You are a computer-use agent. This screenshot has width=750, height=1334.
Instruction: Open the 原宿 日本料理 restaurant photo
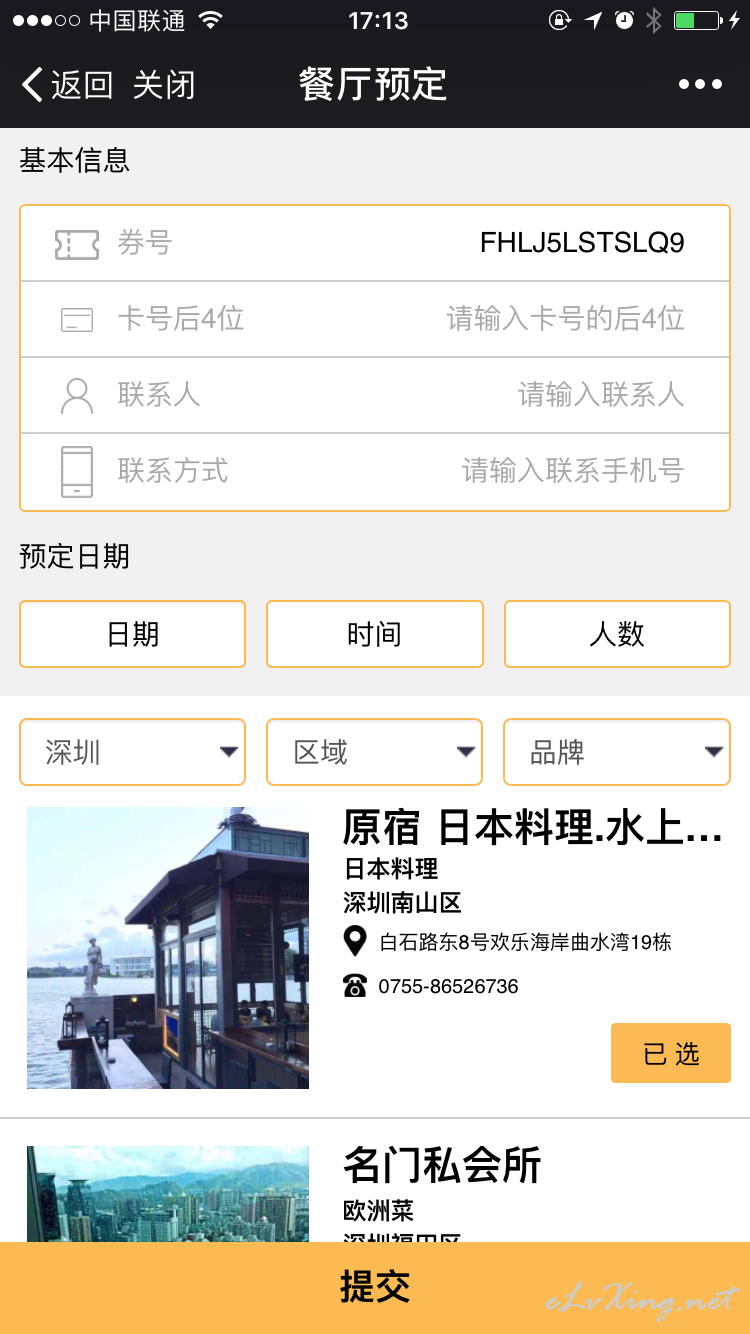[x=168, y=948]
